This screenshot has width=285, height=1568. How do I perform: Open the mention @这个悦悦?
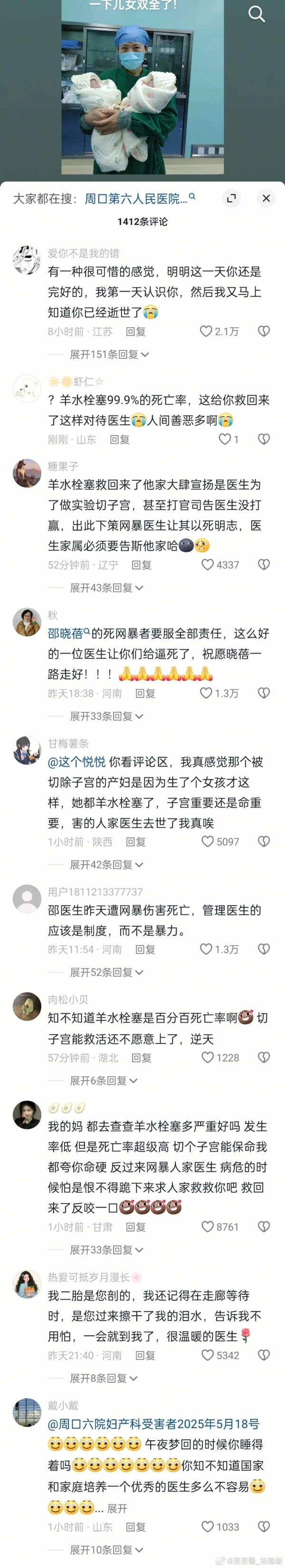(76, 762)
